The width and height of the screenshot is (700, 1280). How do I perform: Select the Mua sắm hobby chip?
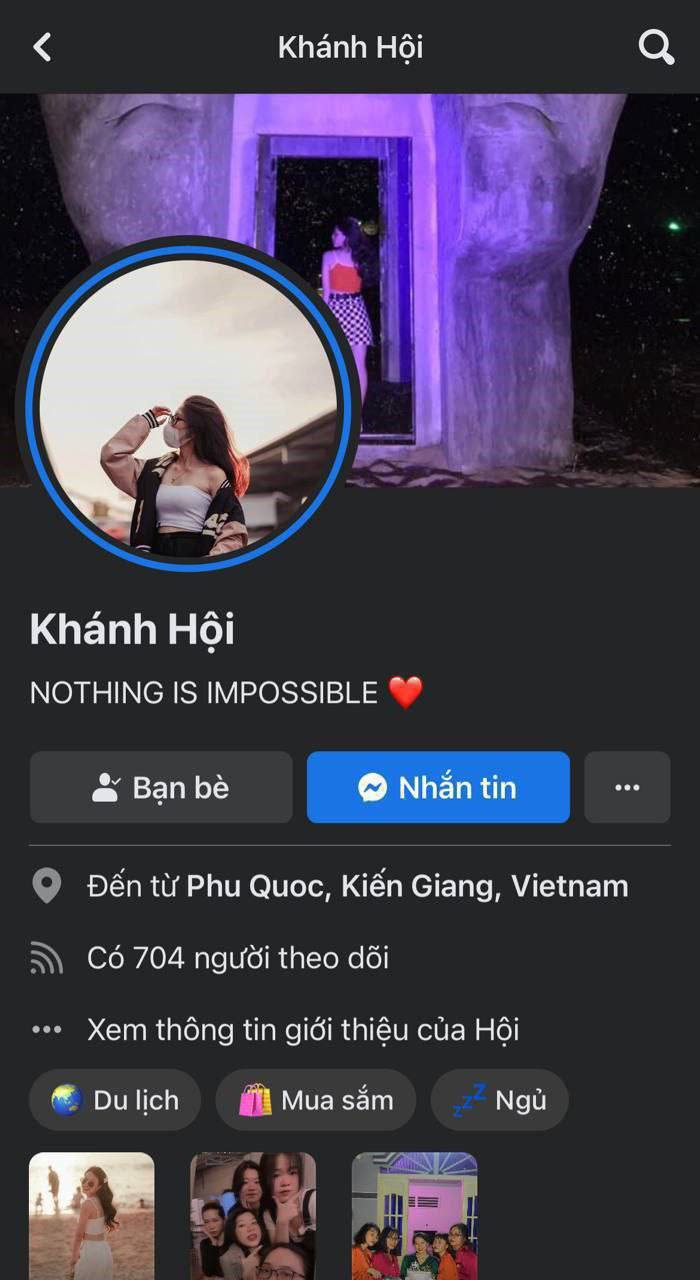pyautogui.click(x=316, y=1101)
